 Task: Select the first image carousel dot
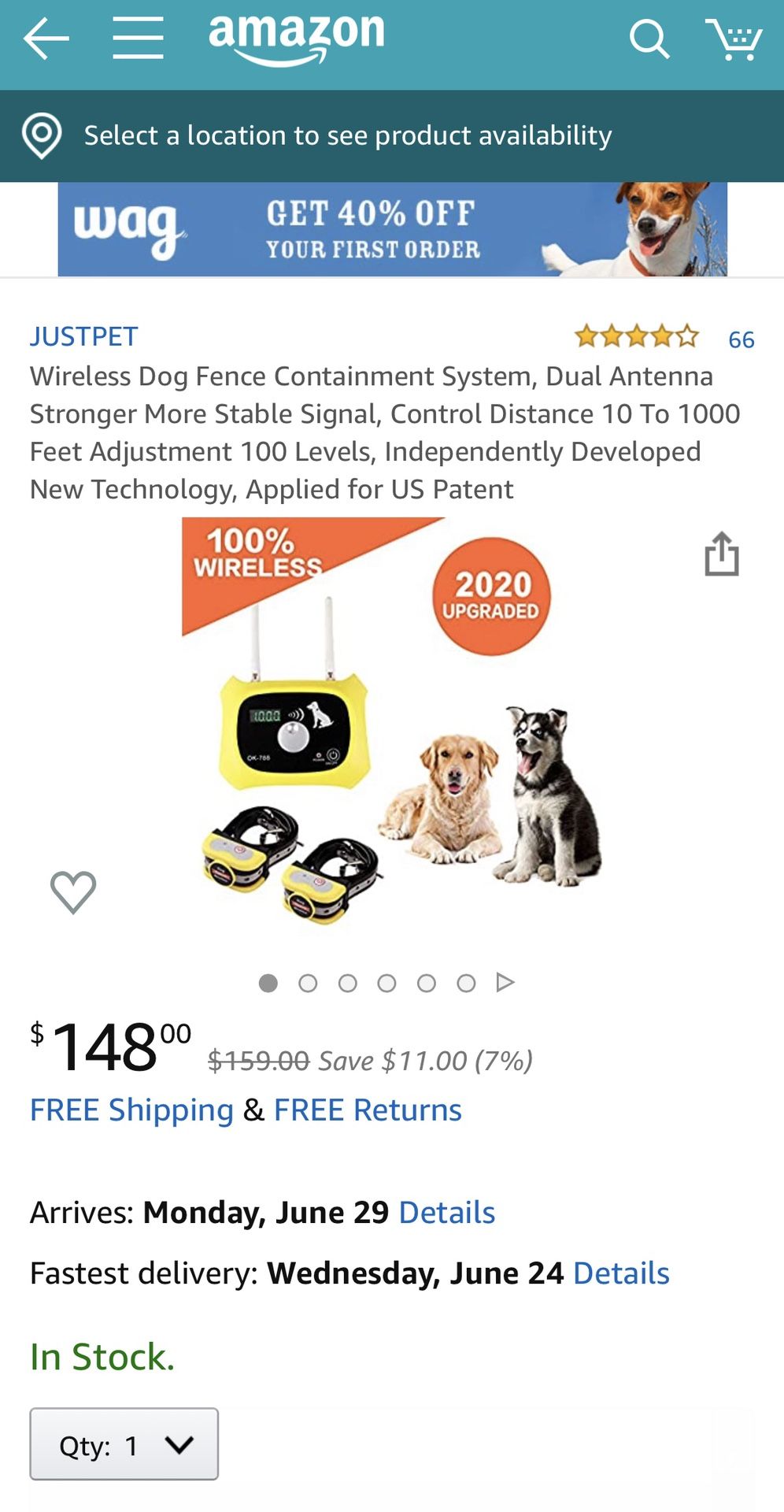coord(269,983)
